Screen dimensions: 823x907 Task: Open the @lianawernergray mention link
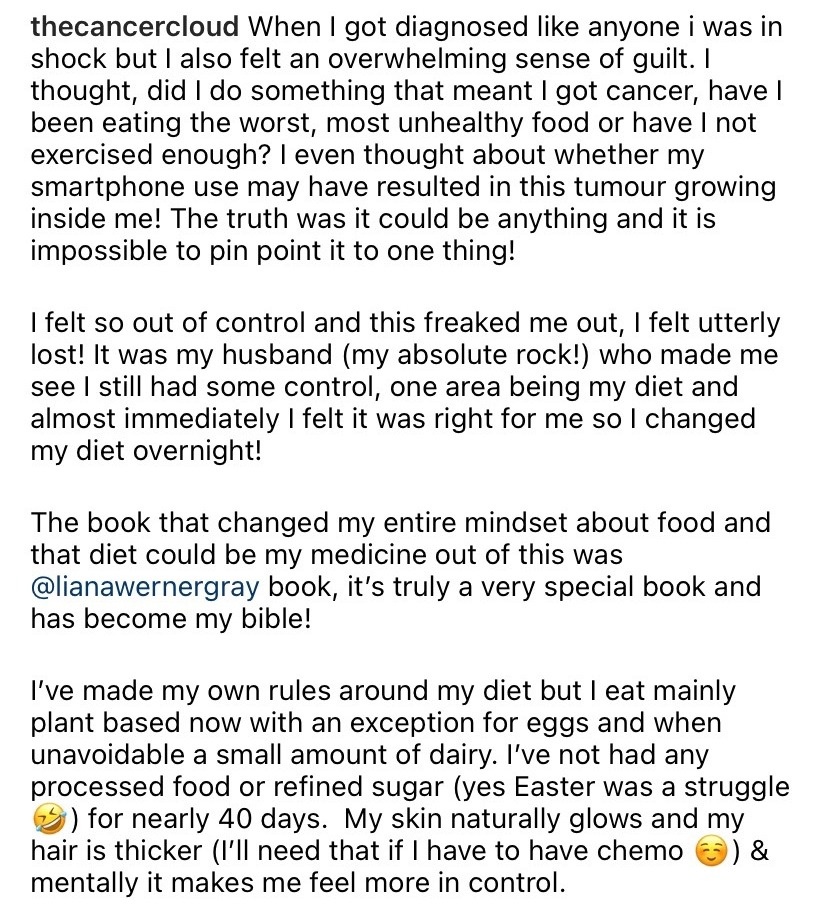pos(146,587)
